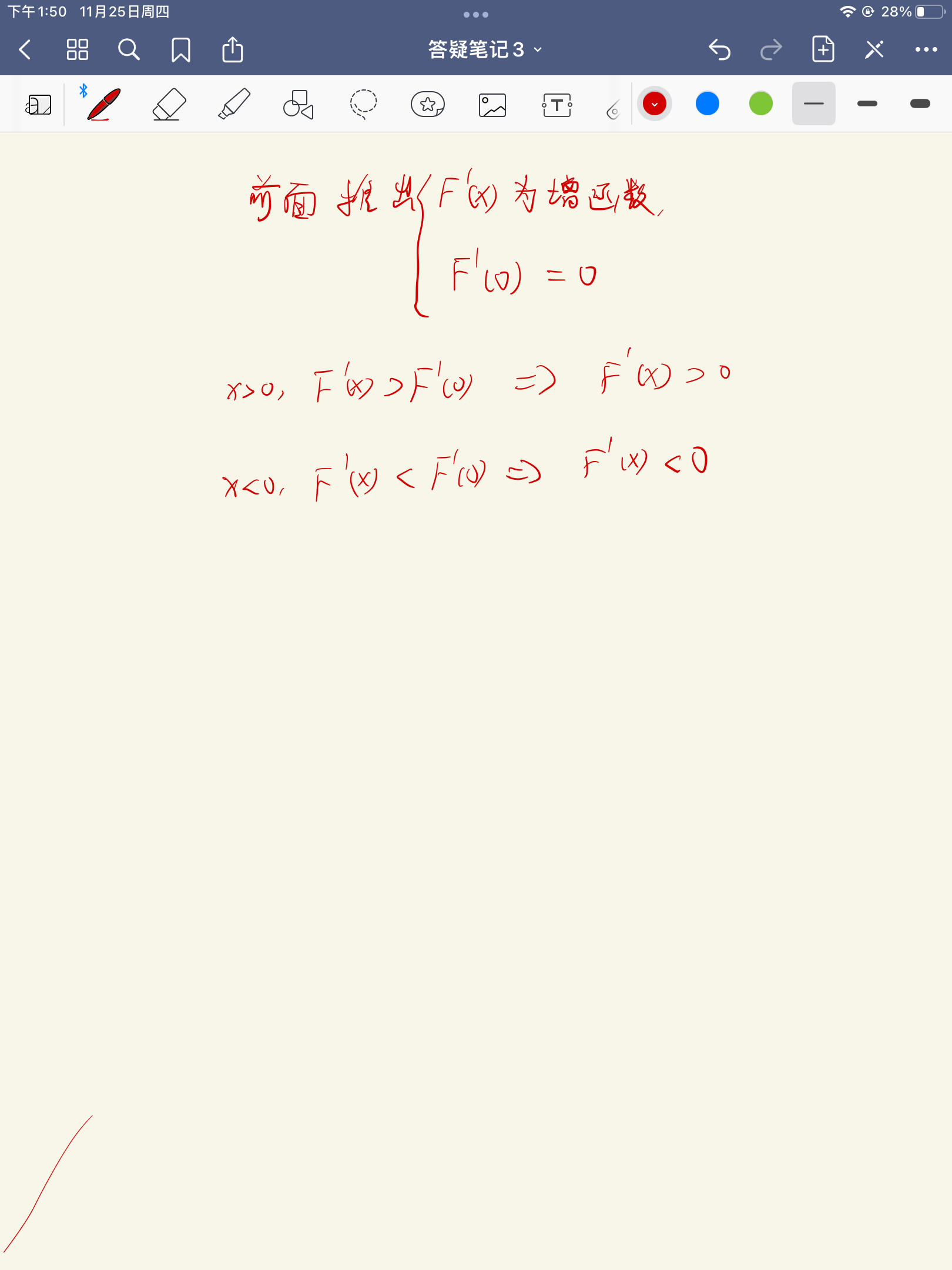This screenshot has height=1270, width=952.
Task: Select the eraser tool
Action: 169,105
